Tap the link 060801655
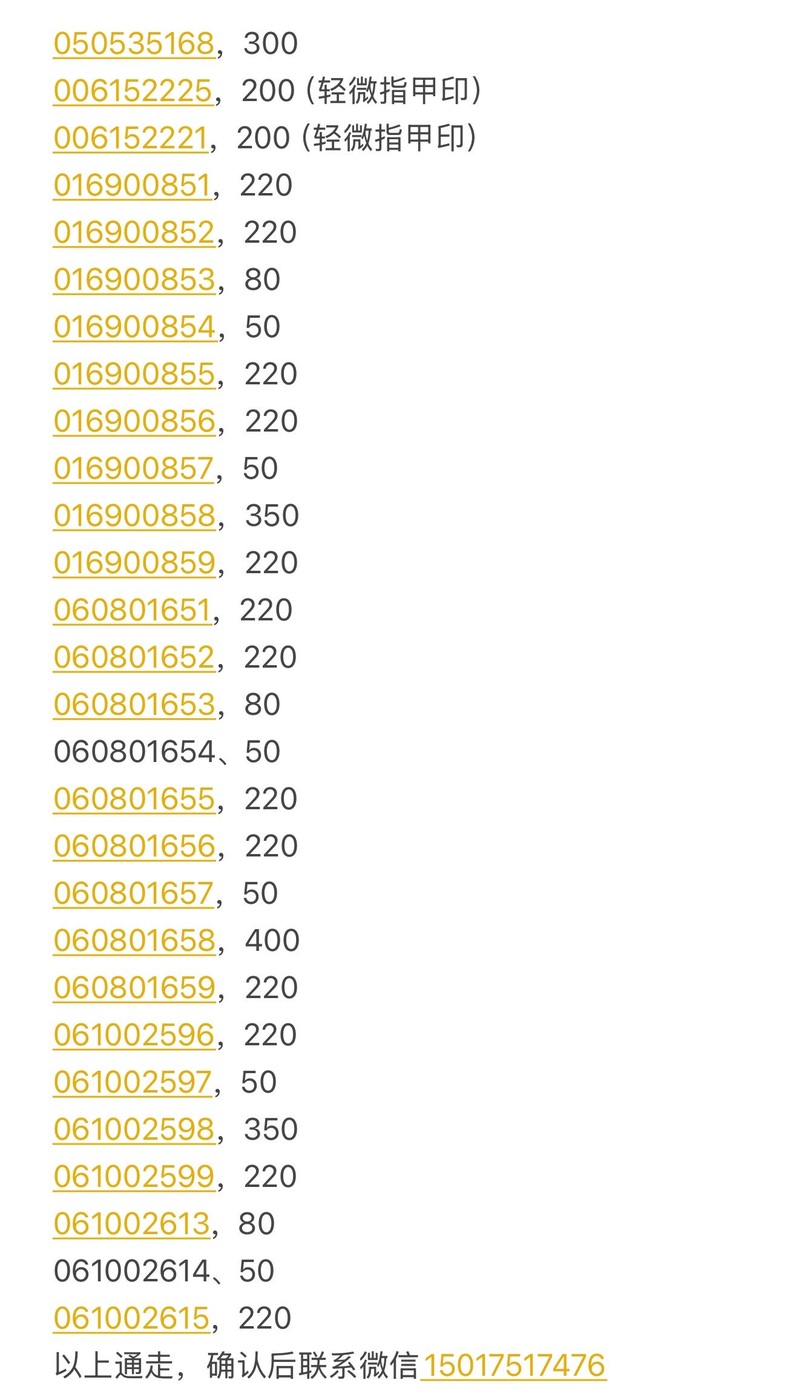Screen dimensions: 799x1400 pos(134,799)
